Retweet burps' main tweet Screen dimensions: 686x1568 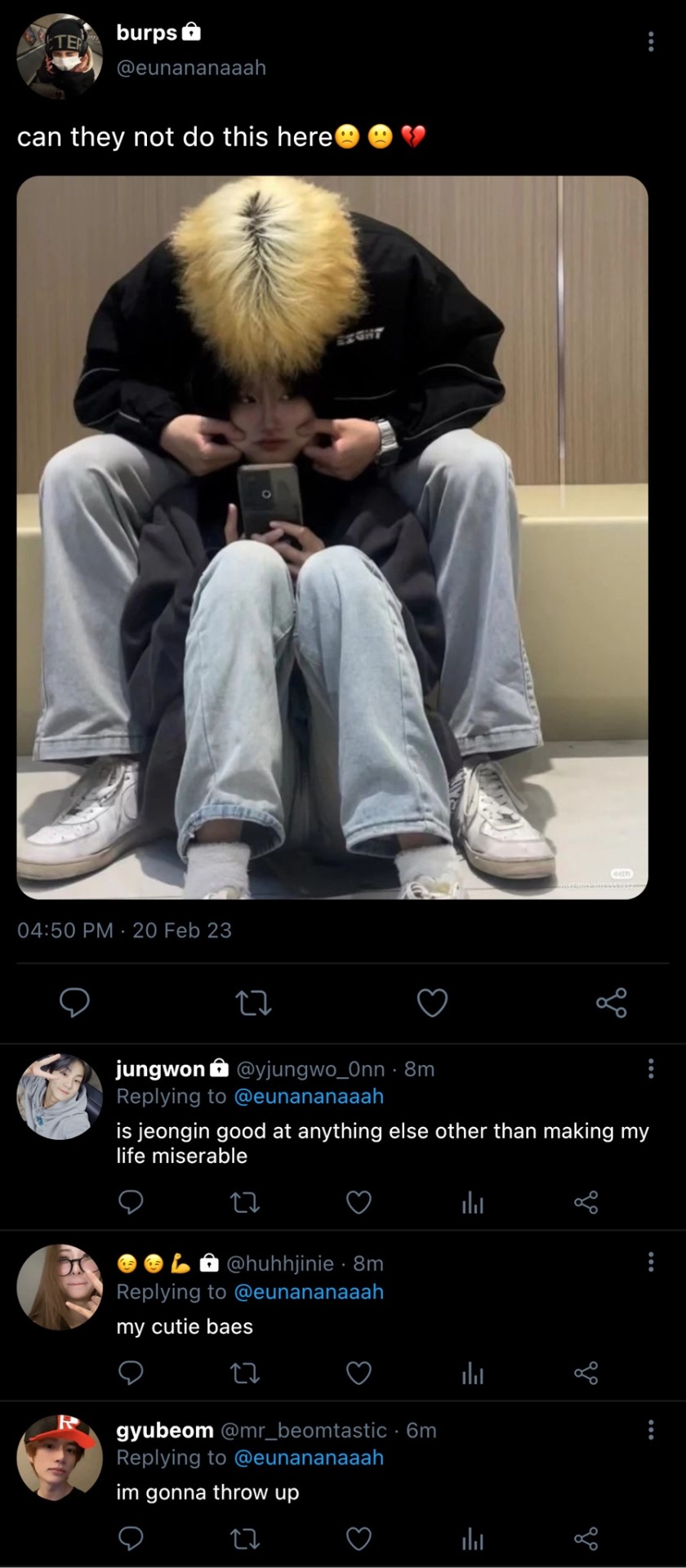[x=253, y=1002]
